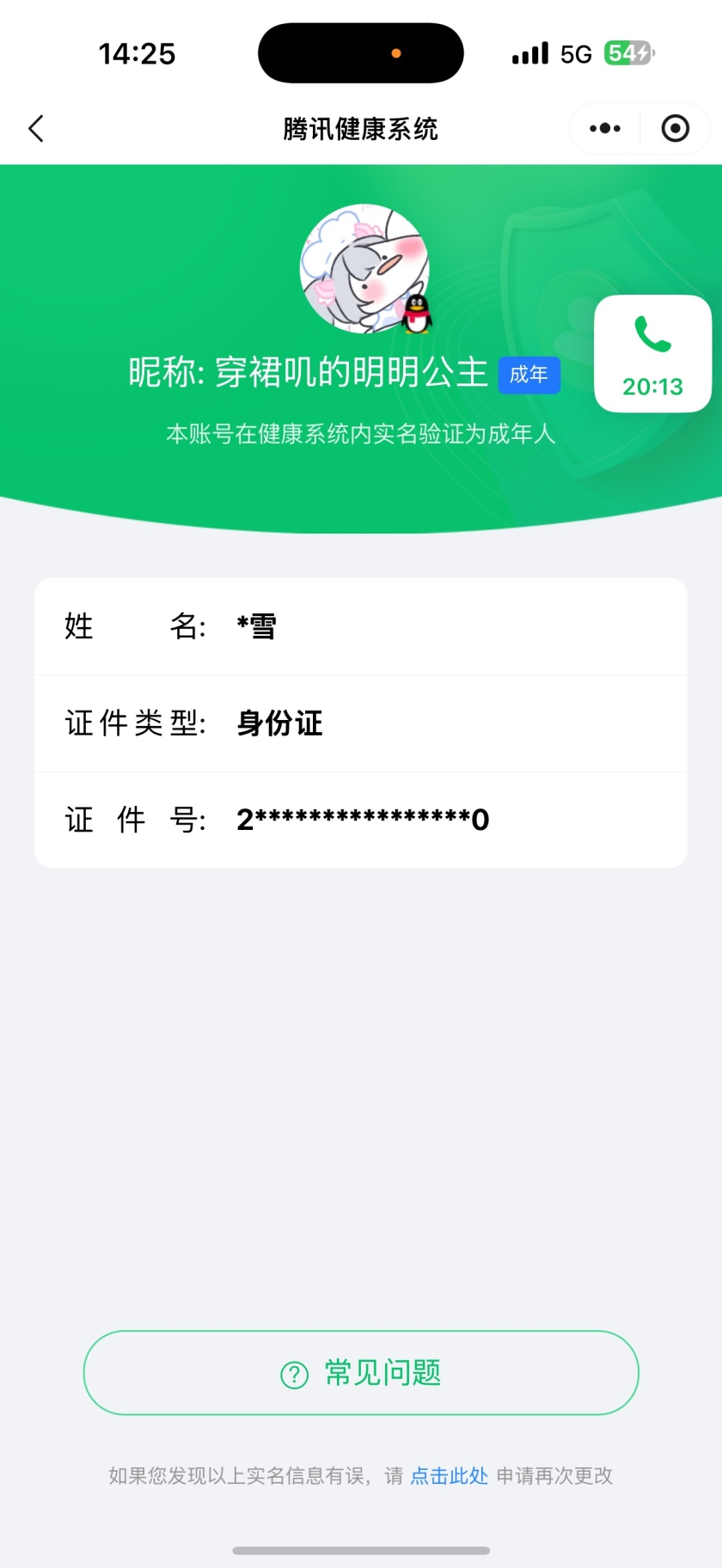
Task: Open the 常见问题 FAQ button
Action: pyautogui.click(x=361, y=1373)
